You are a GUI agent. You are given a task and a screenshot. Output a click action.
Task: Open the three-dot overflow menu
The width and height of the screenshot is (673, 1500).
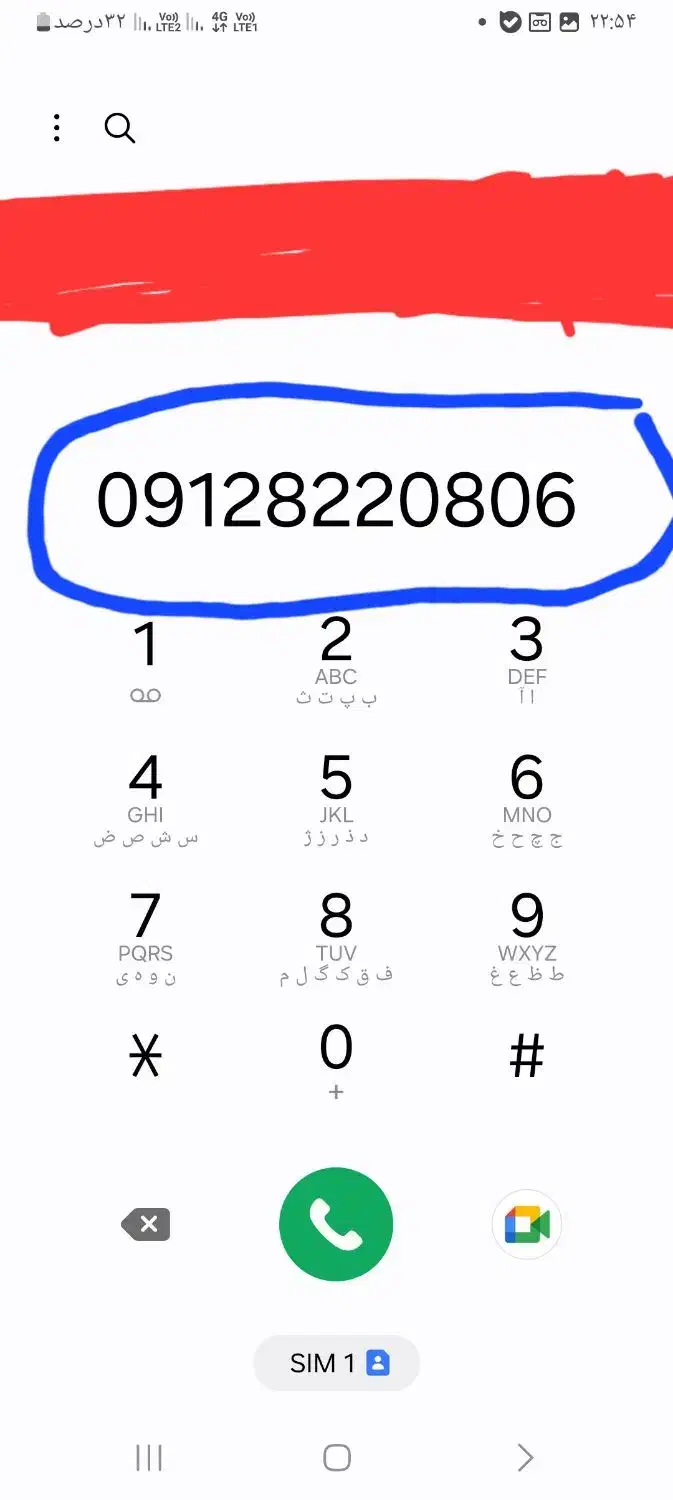pyautogui.click(x=57, y=128)
